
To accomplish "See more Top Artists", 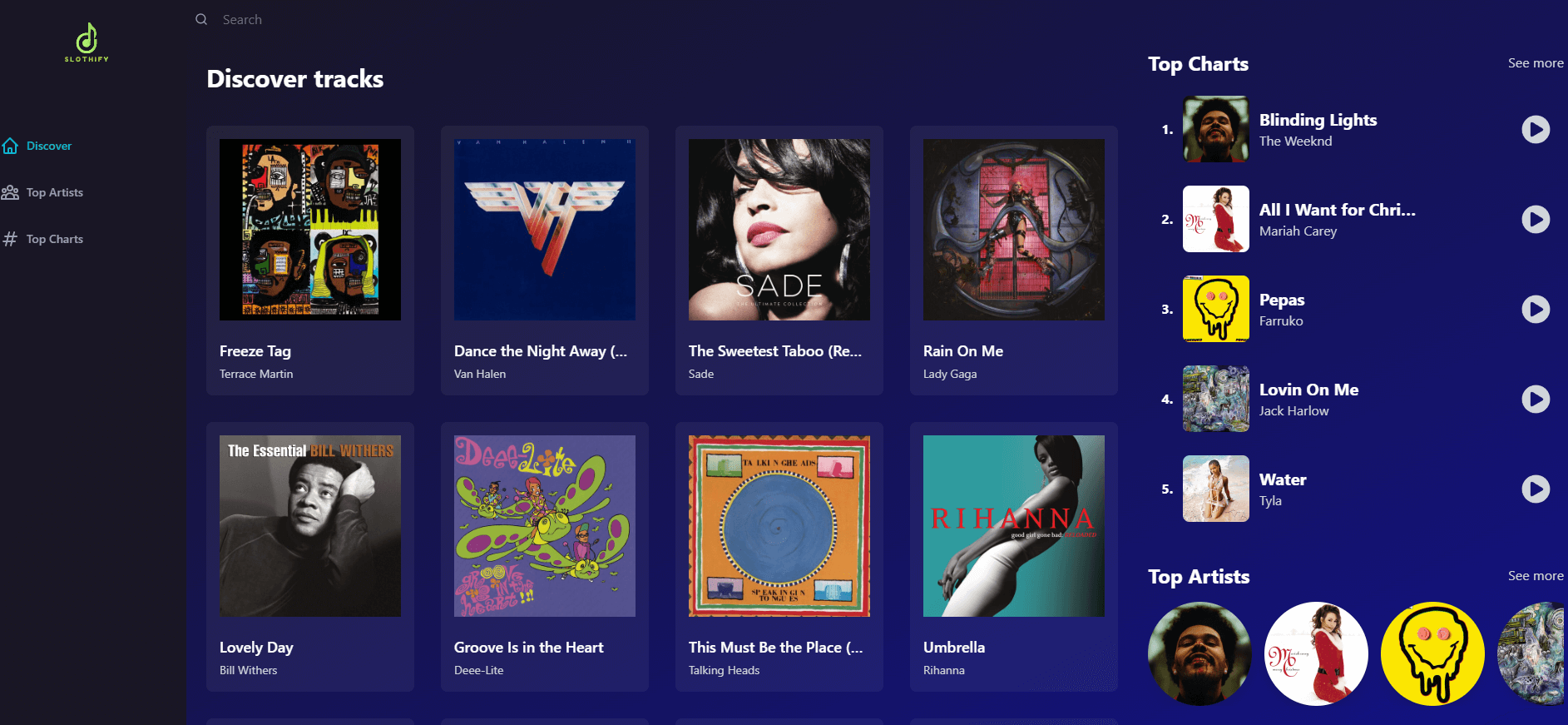I will click(1535, 576).
